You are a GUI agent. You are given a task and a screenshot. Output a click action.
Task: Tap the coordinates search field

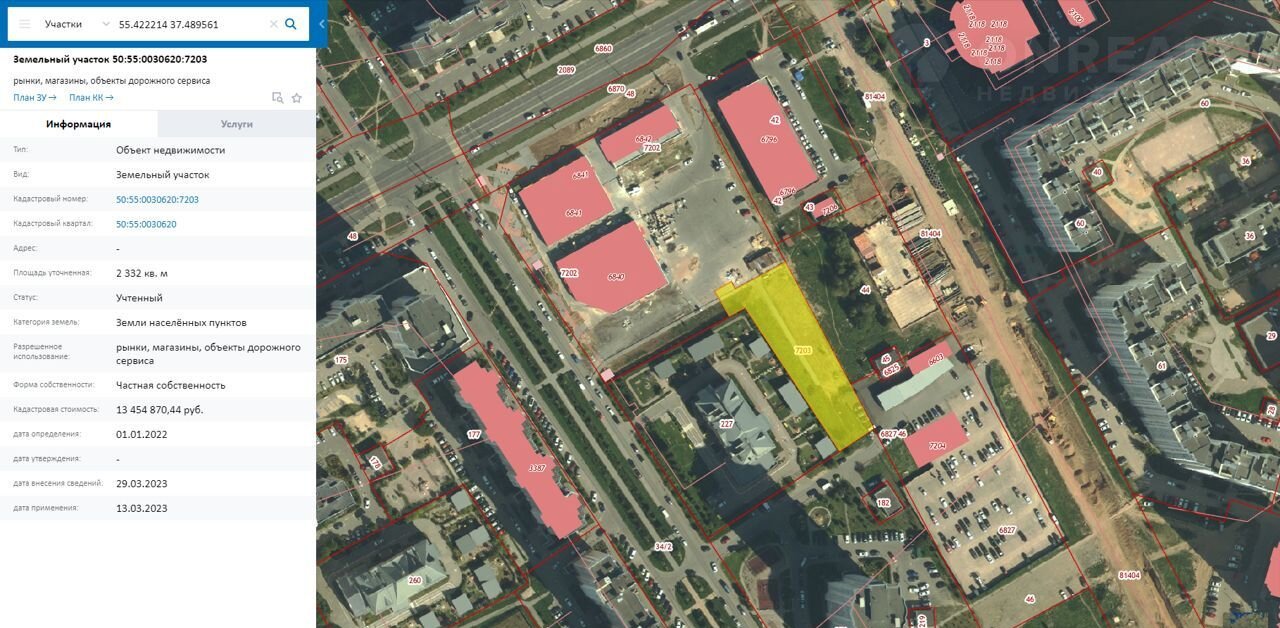tap(190, 24)
